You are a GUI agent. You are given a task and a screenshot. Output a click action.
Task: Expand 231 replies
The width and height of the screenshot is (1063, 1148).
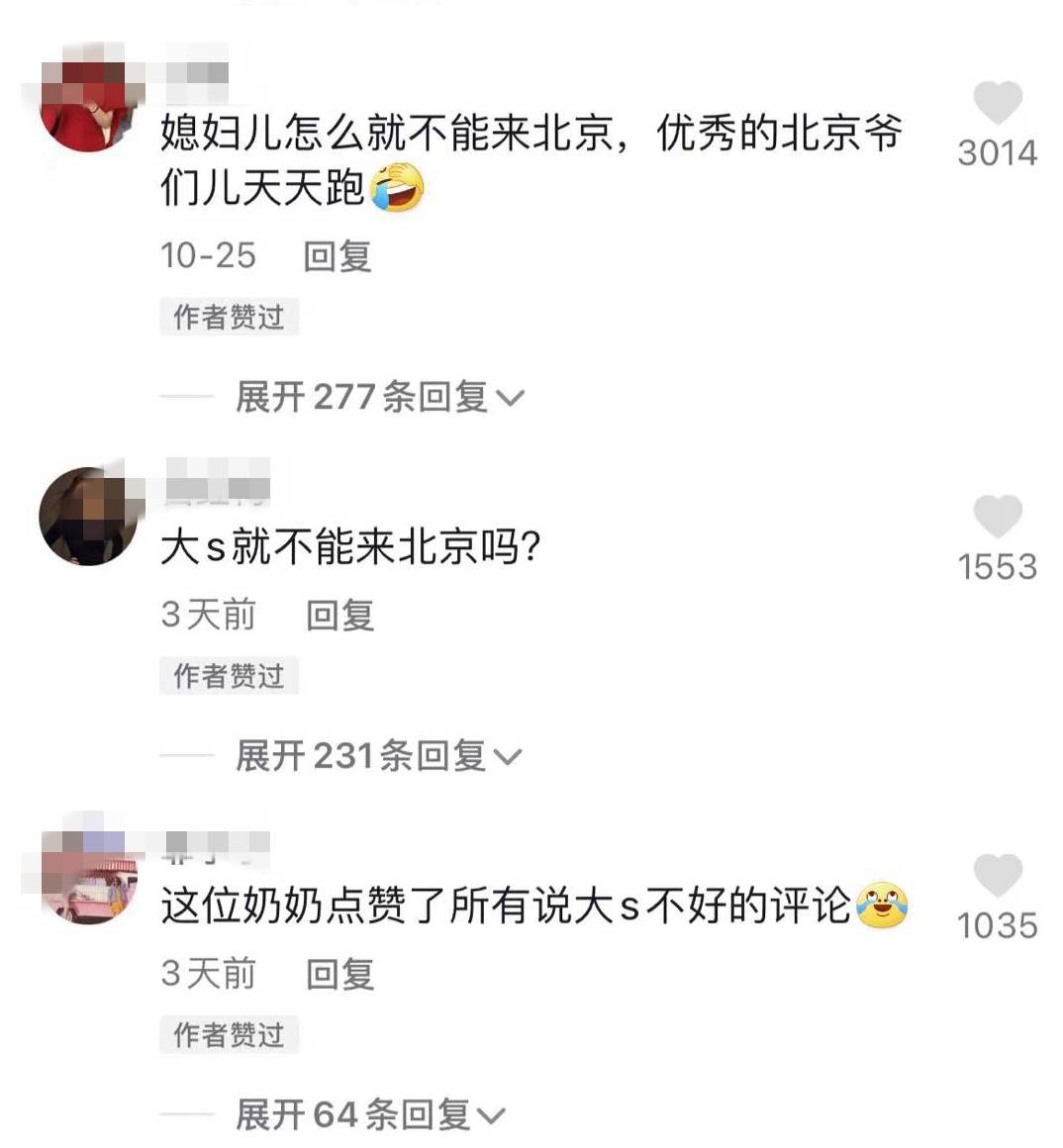[377, 757]
